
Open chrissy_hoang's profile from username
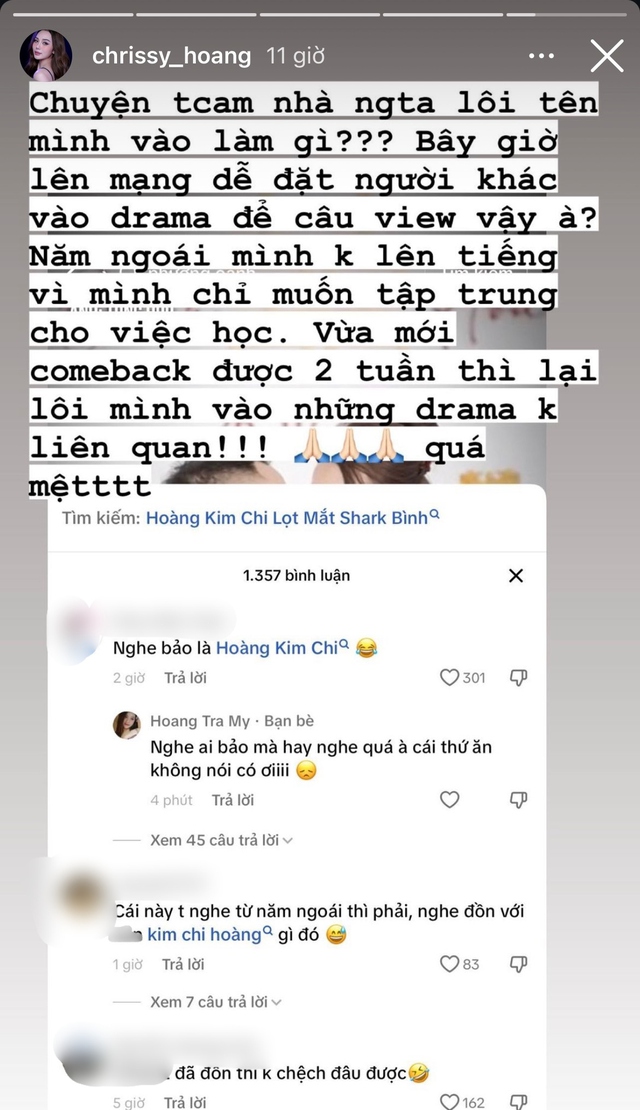[x=171, y=56]
